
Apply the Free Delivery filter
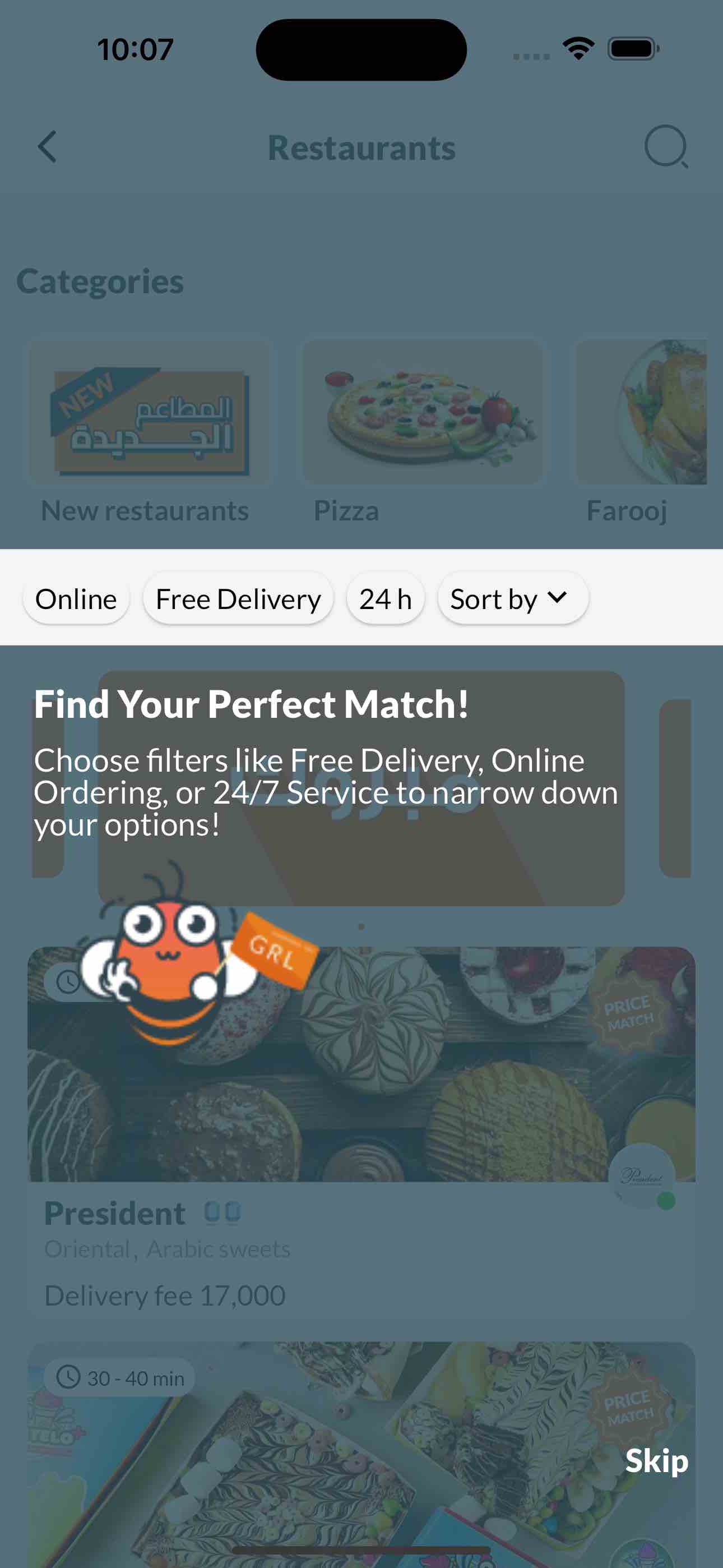[x=238, y=599]
